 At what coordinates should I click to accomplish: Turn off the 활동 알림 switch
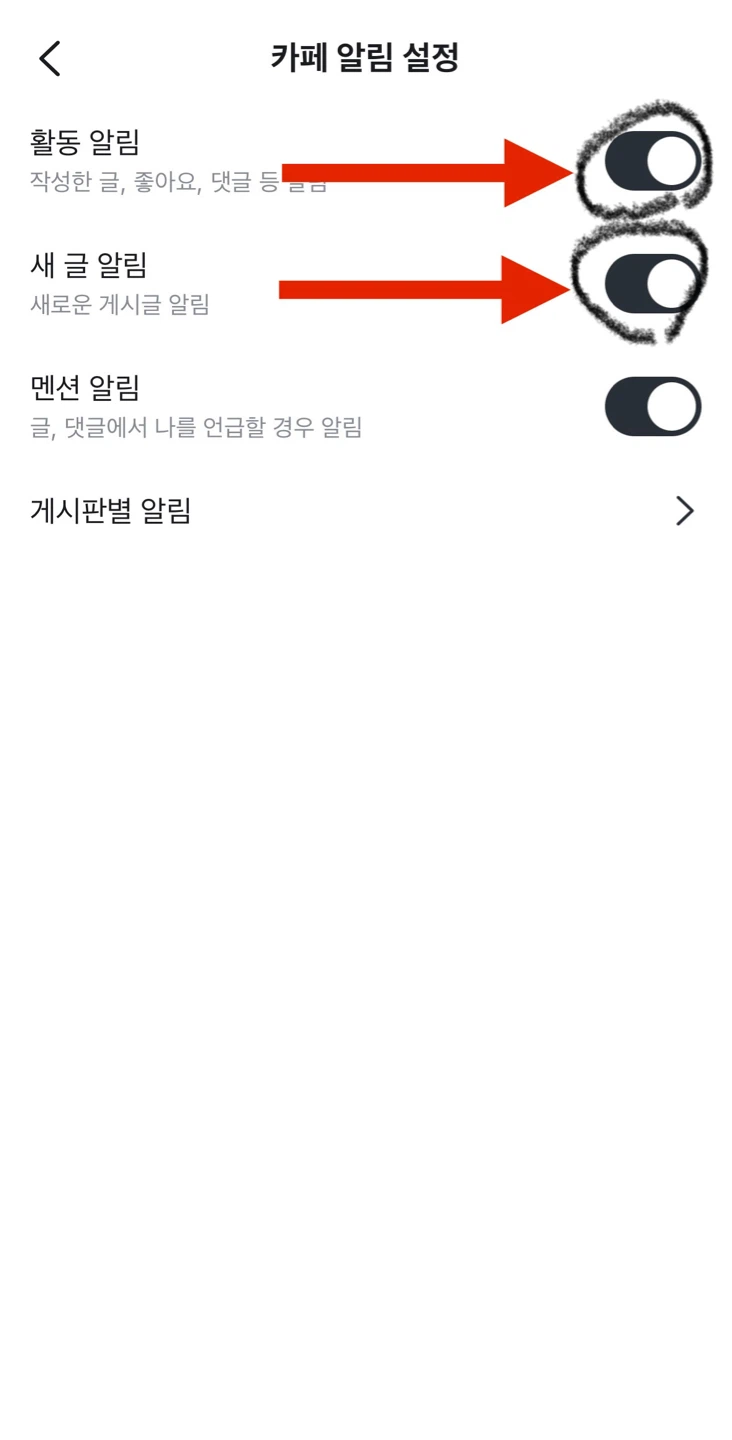click(653, 161)
